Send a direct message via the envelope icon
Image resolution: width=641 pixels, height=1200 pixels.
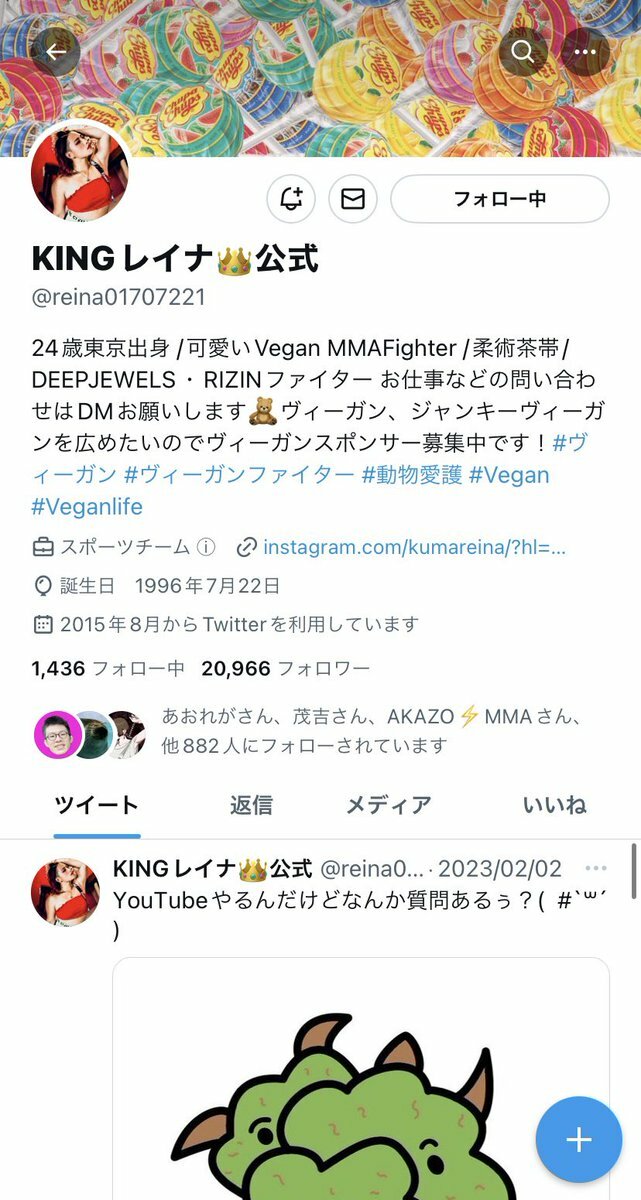click(x=353, y=199)
